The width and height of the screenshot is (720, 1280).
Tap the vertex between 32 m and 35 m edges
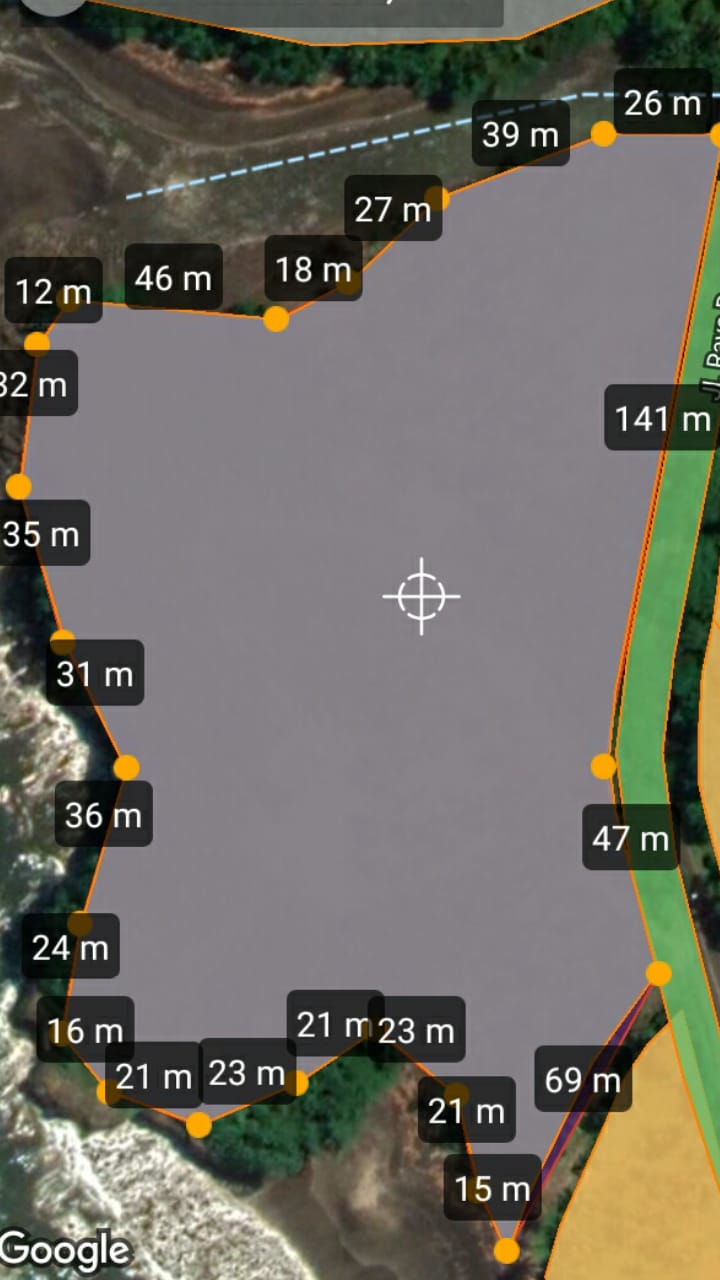[x=19, y=487]
